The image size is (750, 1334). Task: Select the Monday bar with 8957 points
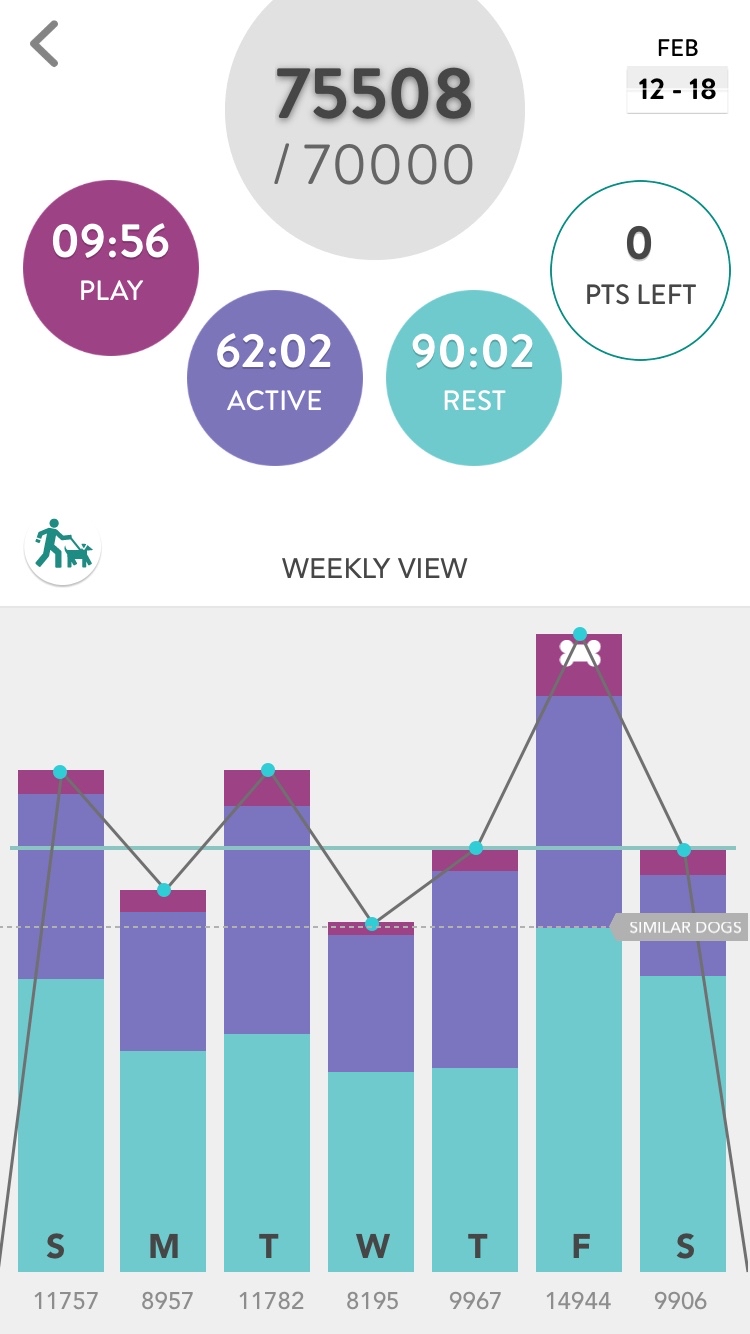coord(163,1080)
